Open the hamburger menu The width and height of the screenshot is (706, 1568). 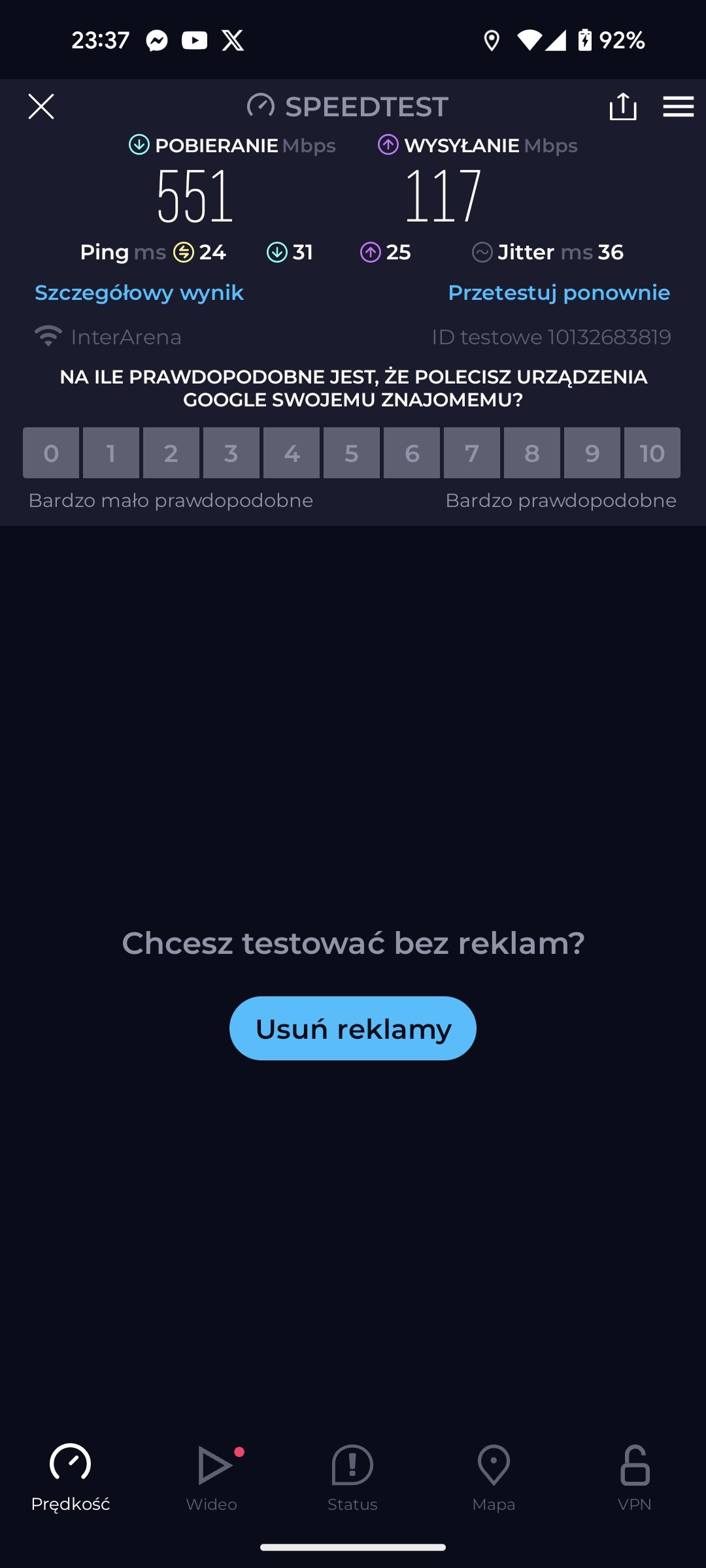[x=678, y=106]
